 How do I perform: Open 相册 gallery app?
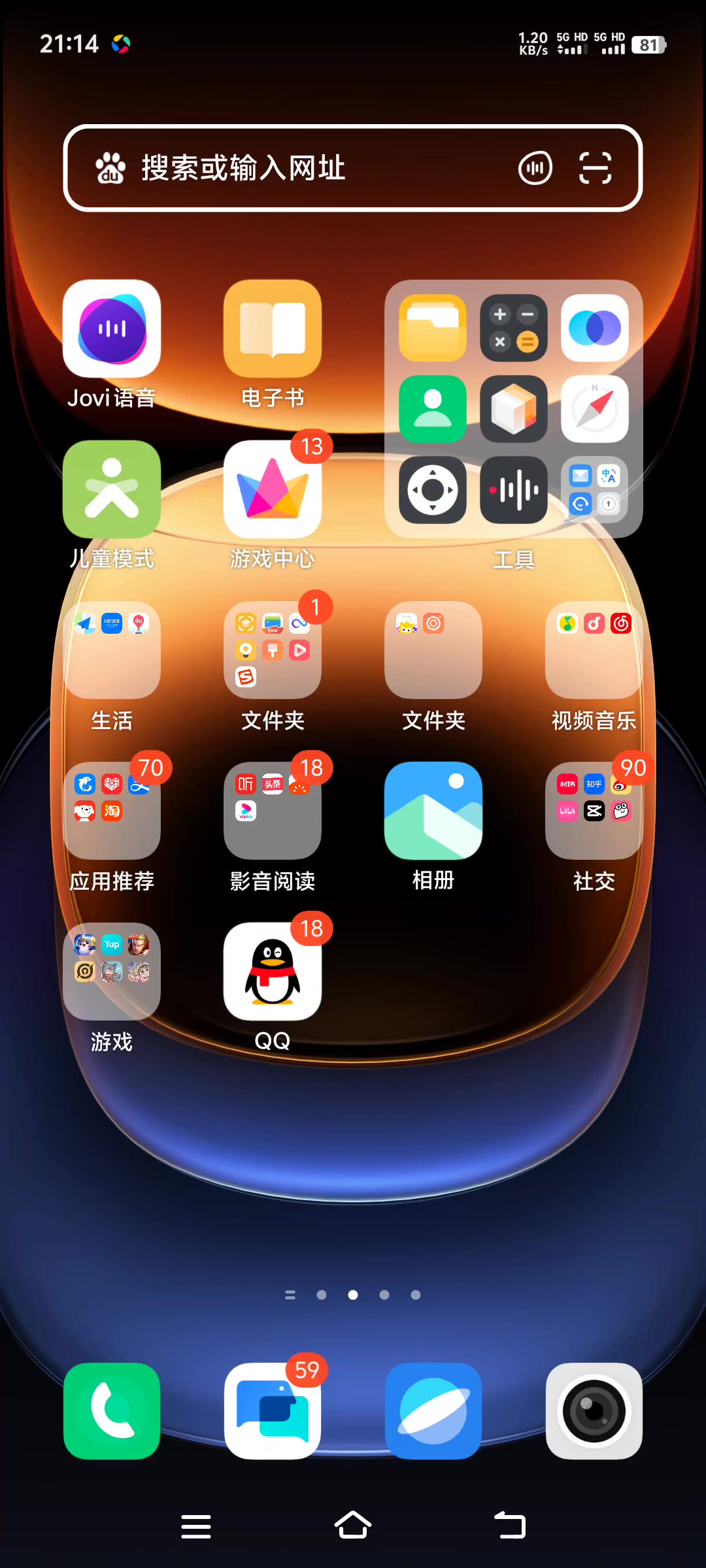pos(433,811)
